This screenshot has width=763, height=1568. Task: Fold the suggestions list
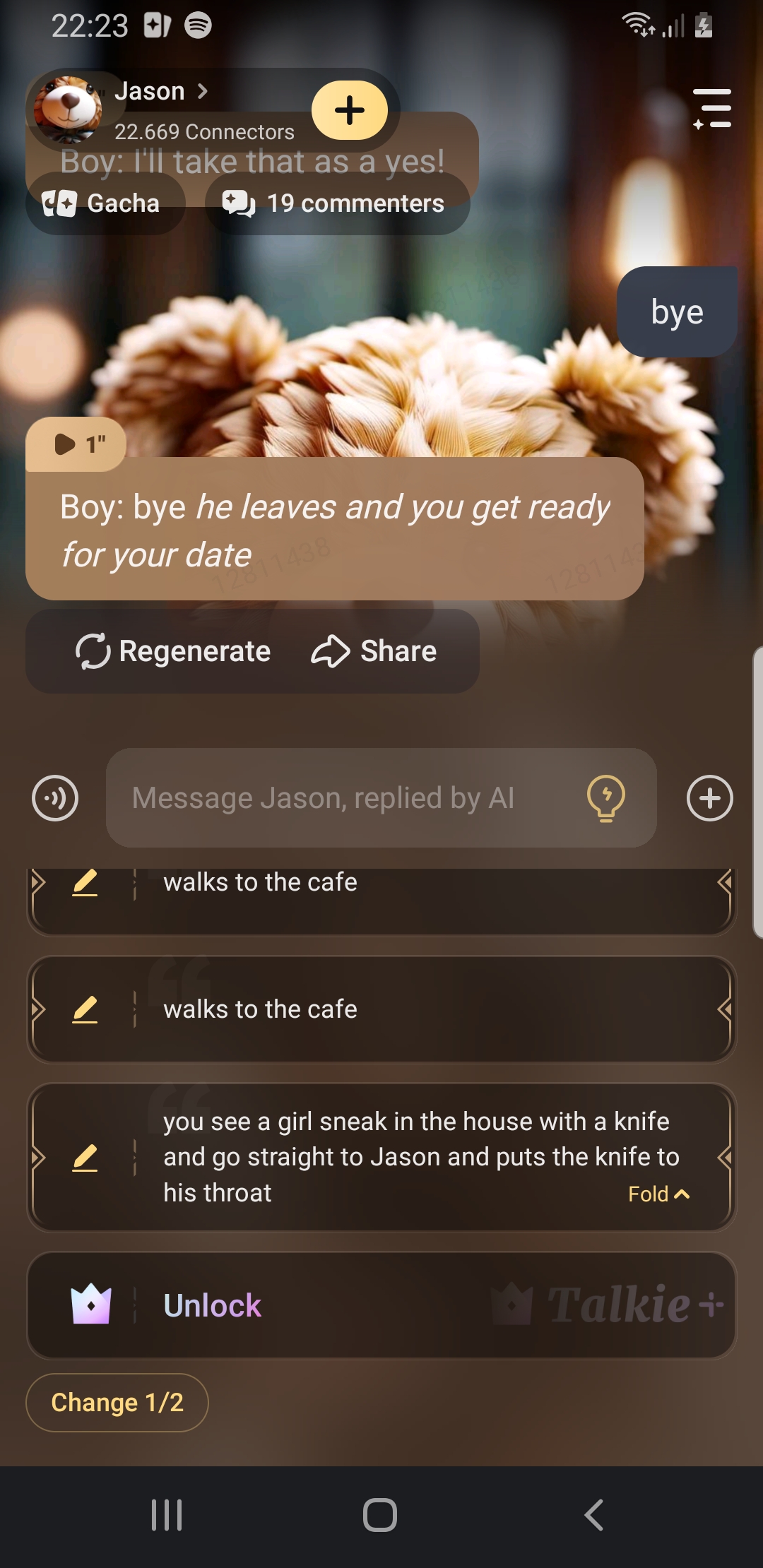(x=658, y=1194)
